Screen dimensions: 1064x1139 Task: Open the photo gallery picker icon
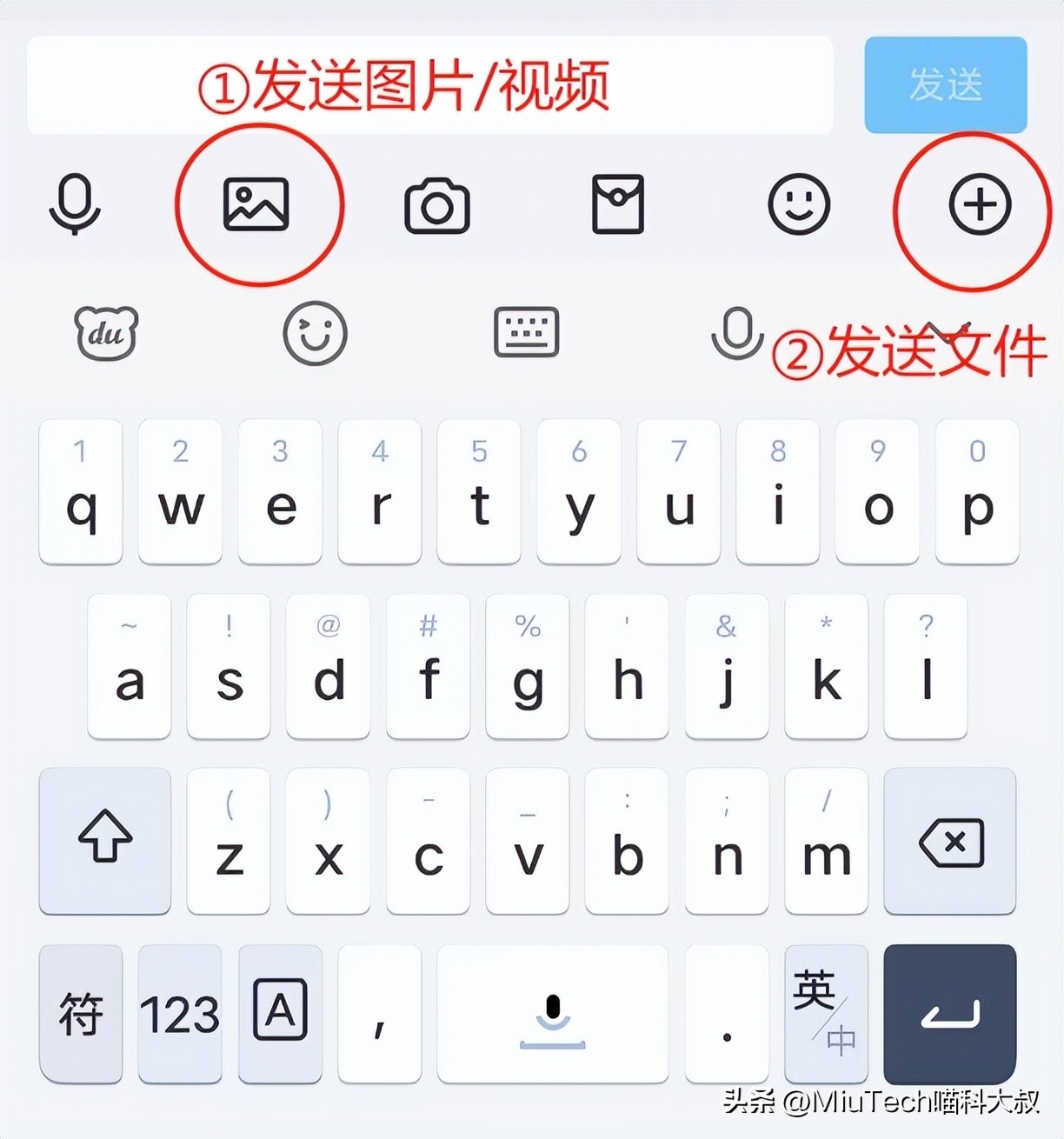click(x=256, y=205)
